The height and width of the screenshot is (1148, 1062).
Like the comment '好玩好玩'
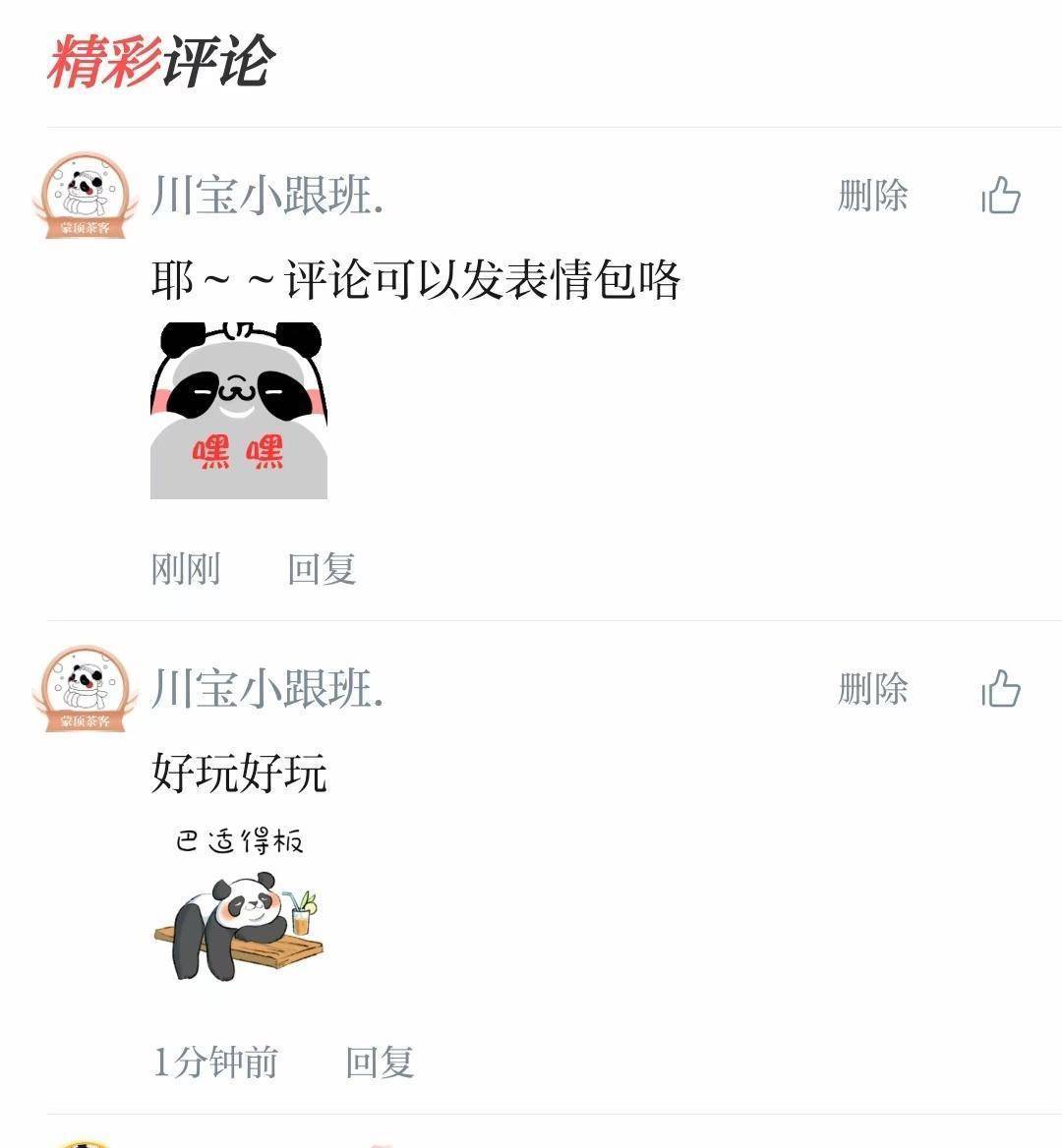(1001, 689)
